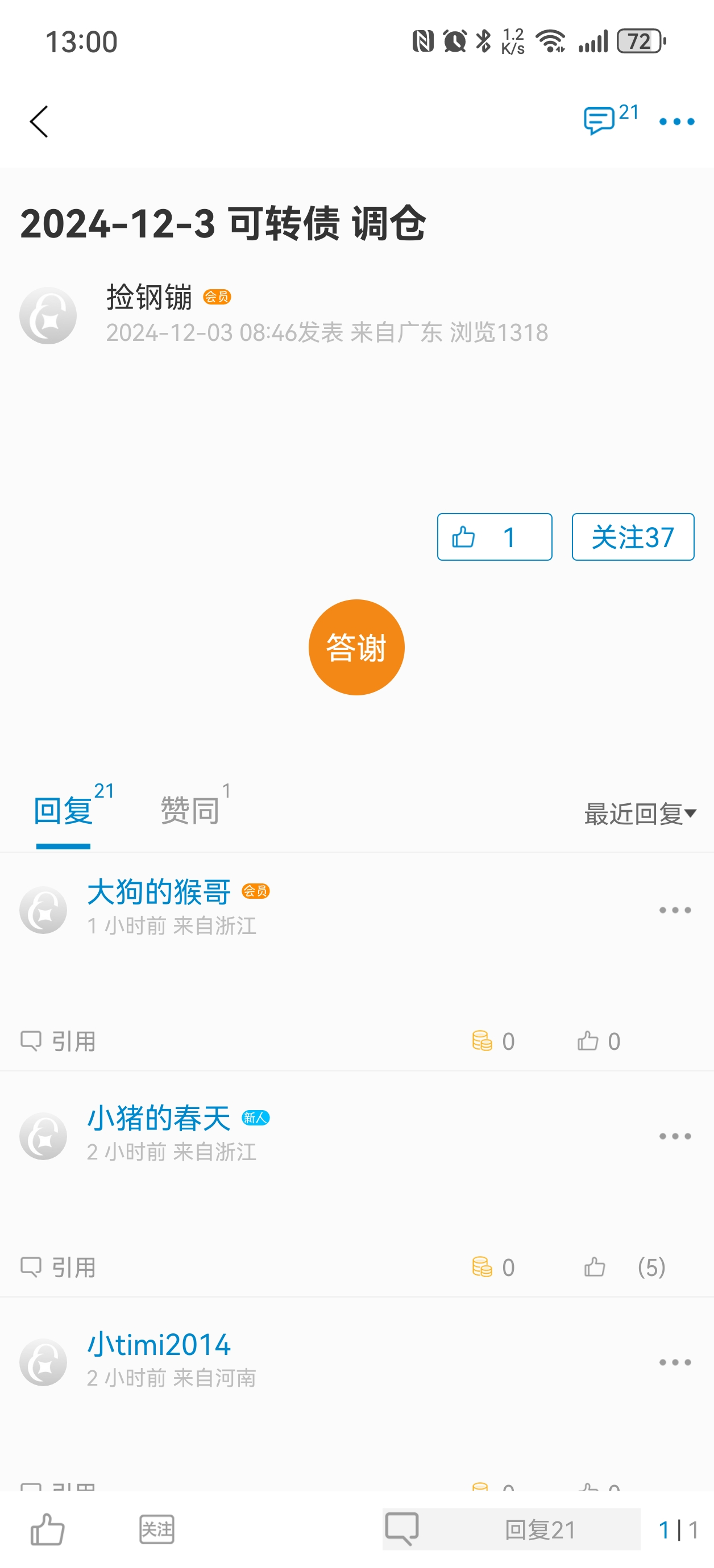The width and height of the screenshot is (714, 1568).
Task: Tap the 回复21 reply box
Action: [x=512, y=1529]
